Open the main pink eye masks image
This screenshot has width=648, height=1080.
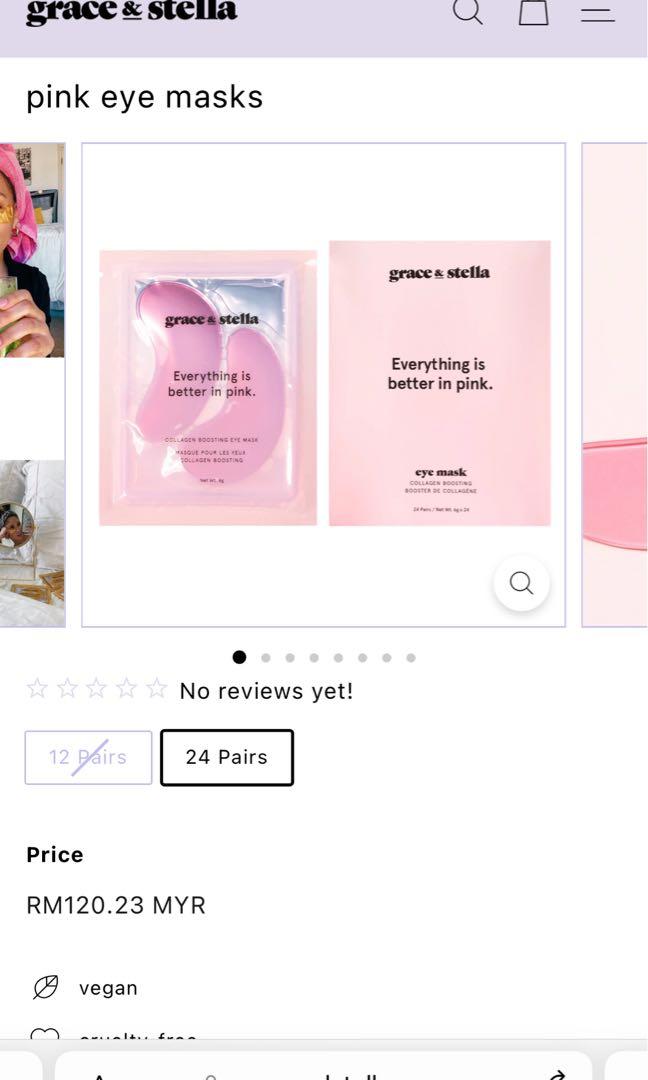(x=324, y=385)
